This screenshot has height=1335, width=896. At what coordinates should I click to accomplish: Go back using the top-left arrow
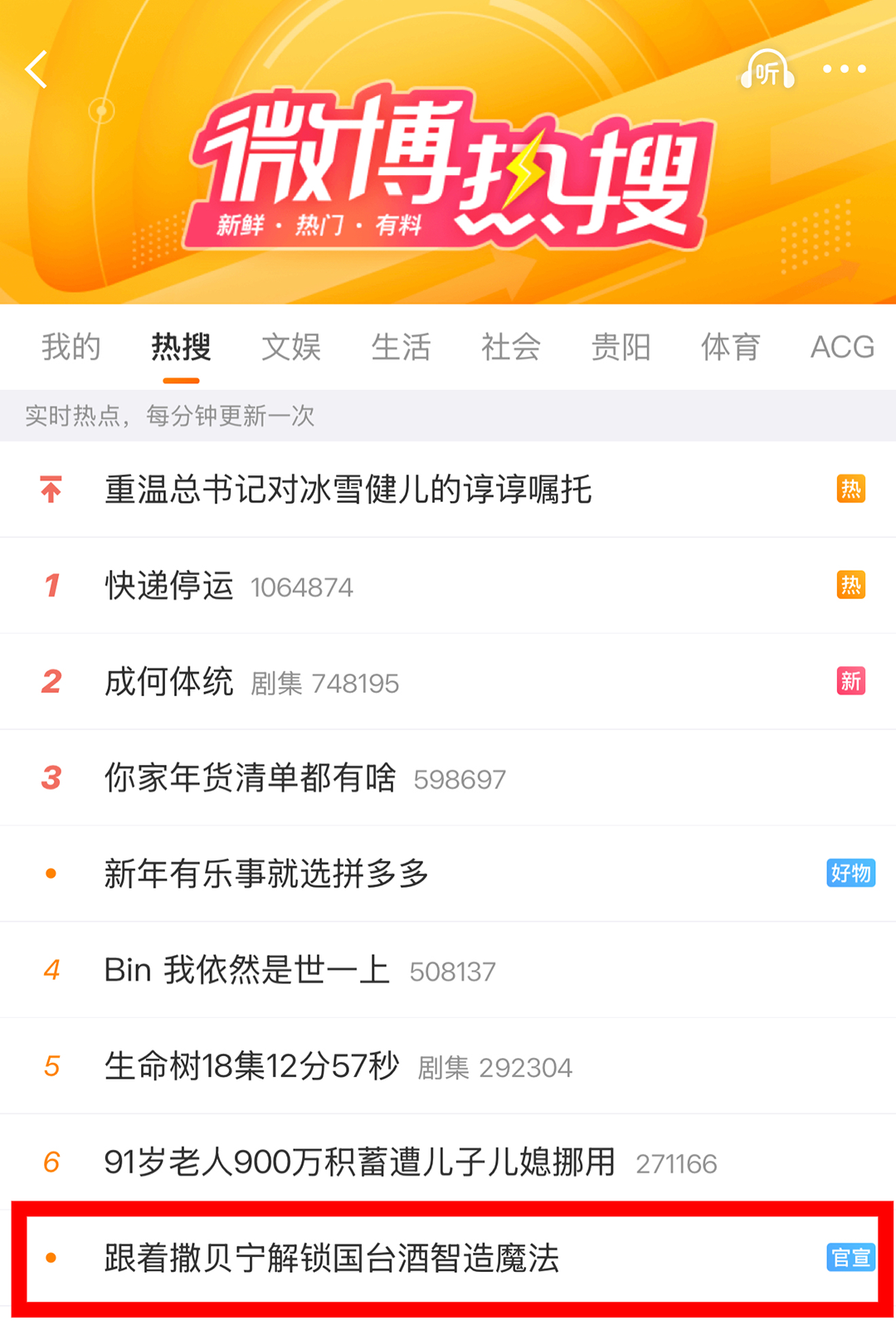37,70
